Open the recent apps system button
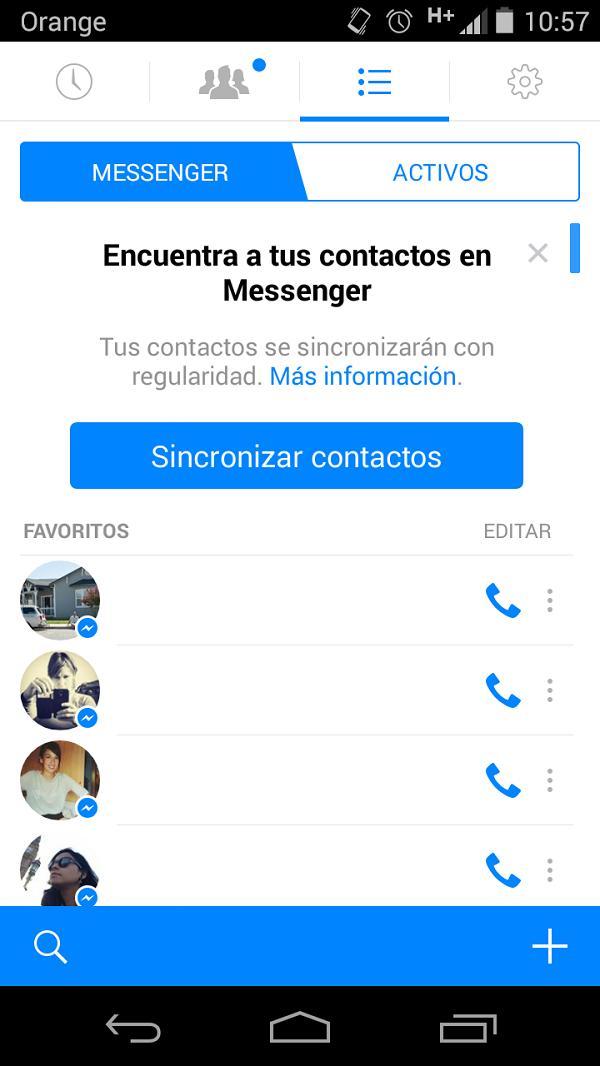 click(x=467, y=1027)
